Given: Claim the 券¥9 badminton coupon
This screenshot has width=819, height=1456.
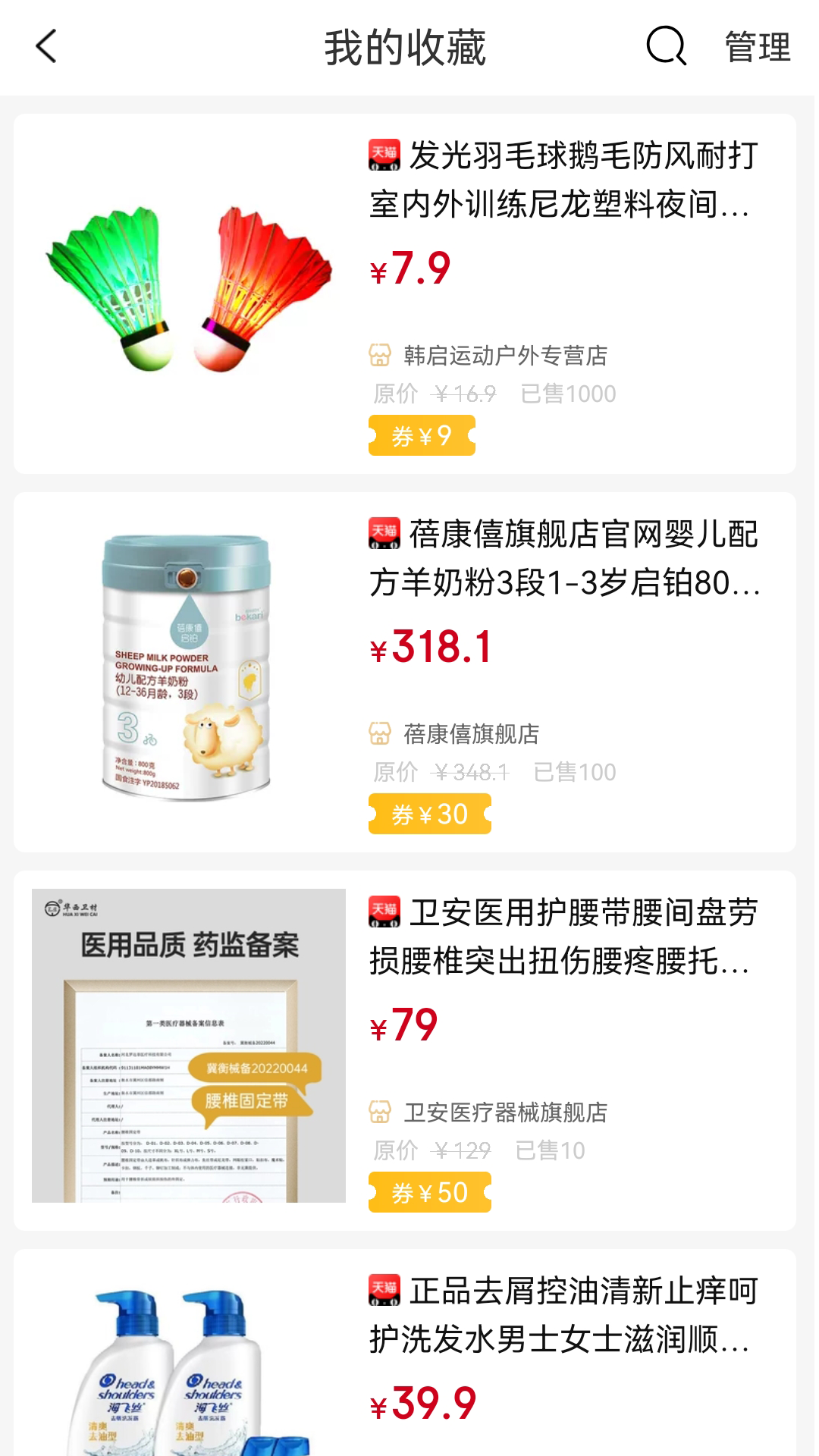Looking at the screenshot, I should 422,435.
